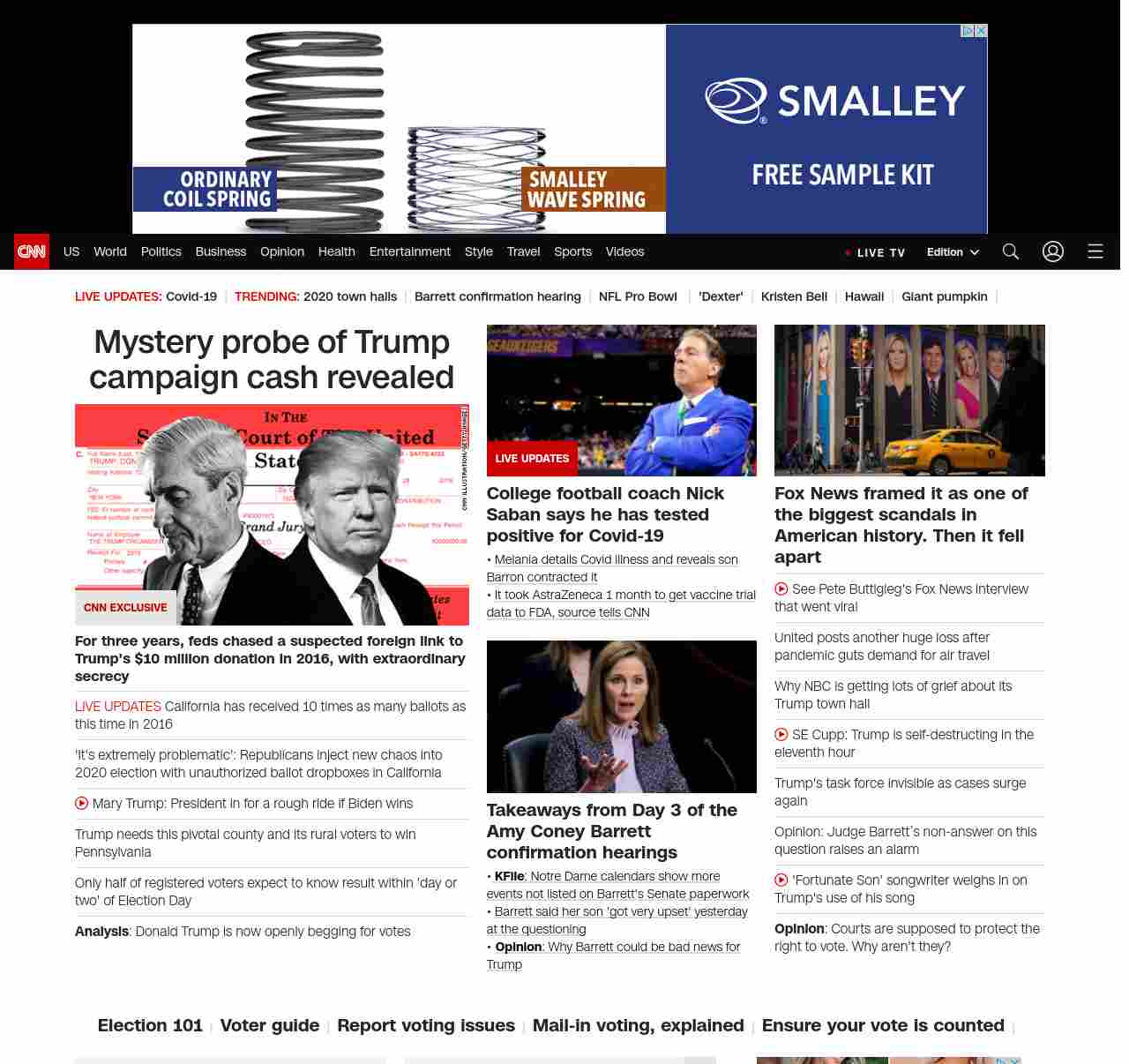Watch Live TV

[875, 252]
